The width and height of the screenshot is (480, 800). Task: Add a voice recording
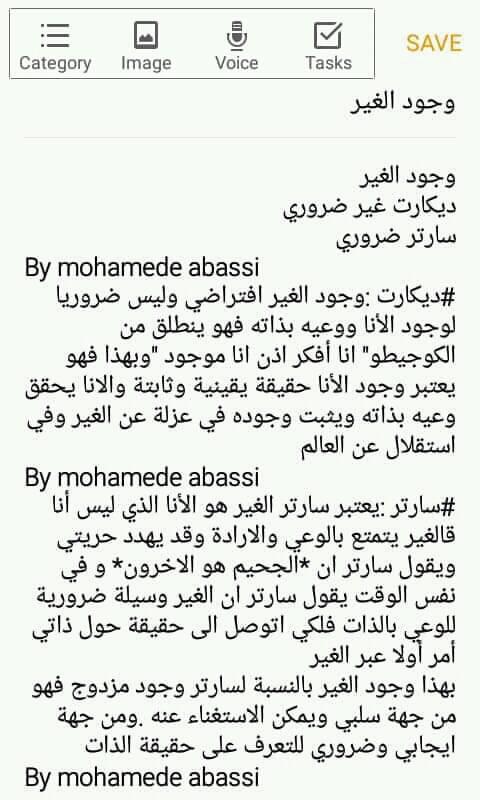click(x=237, y=46)
